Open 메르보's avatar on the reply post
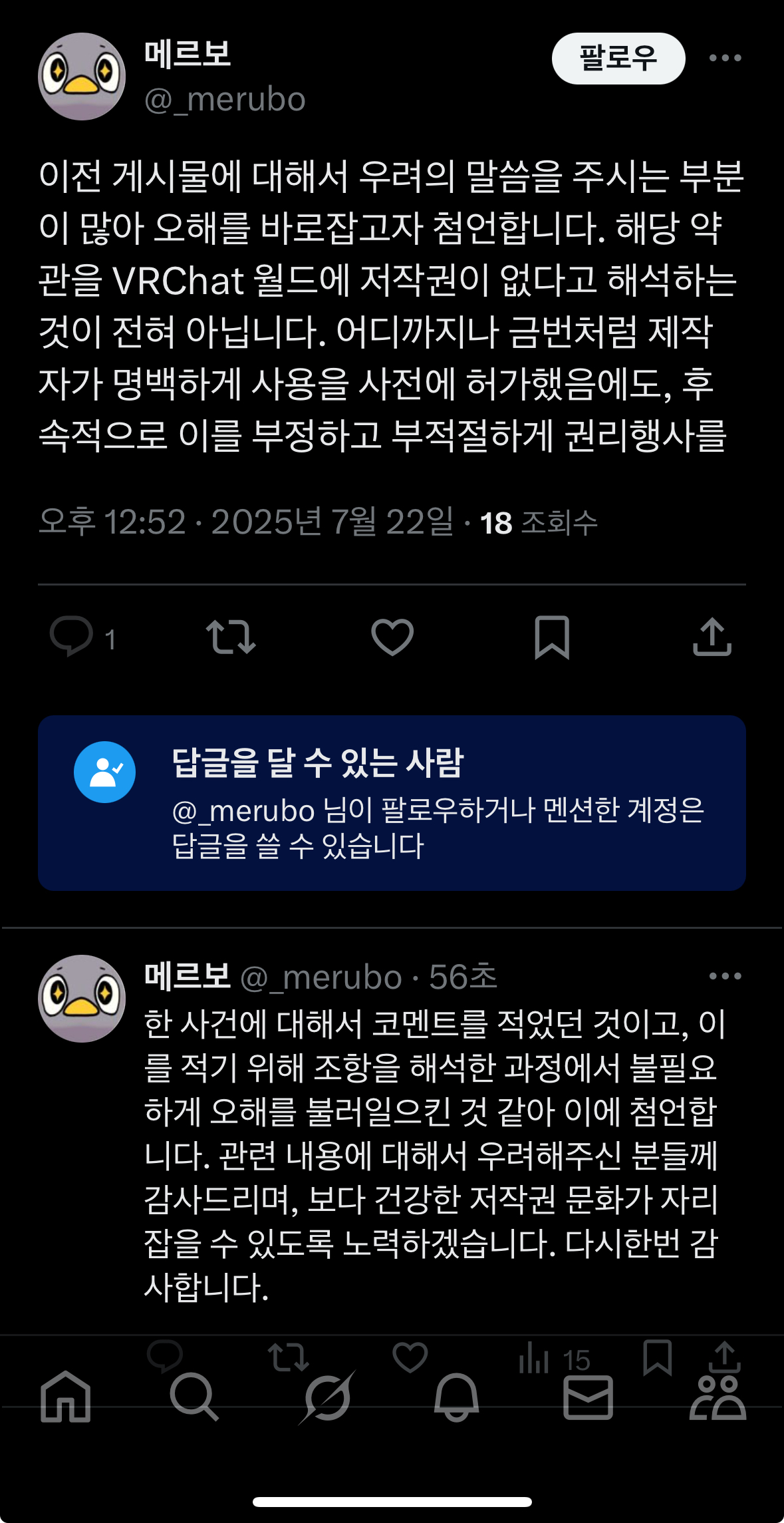This screenshot has height=1523, width=784. [x=82, y=999]
